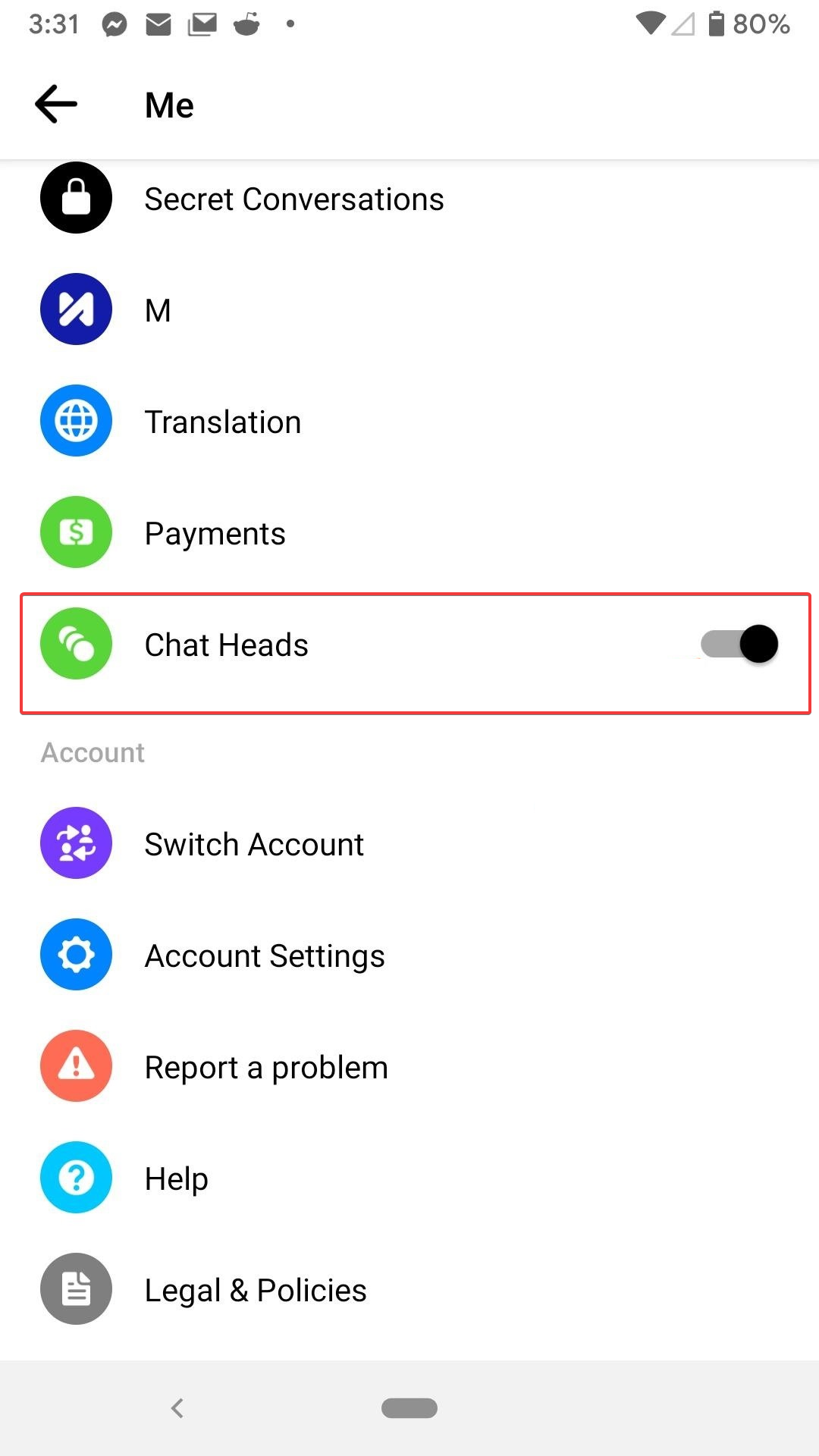
Task: Go back using the top arrow
Action: (x=56, y=104)
